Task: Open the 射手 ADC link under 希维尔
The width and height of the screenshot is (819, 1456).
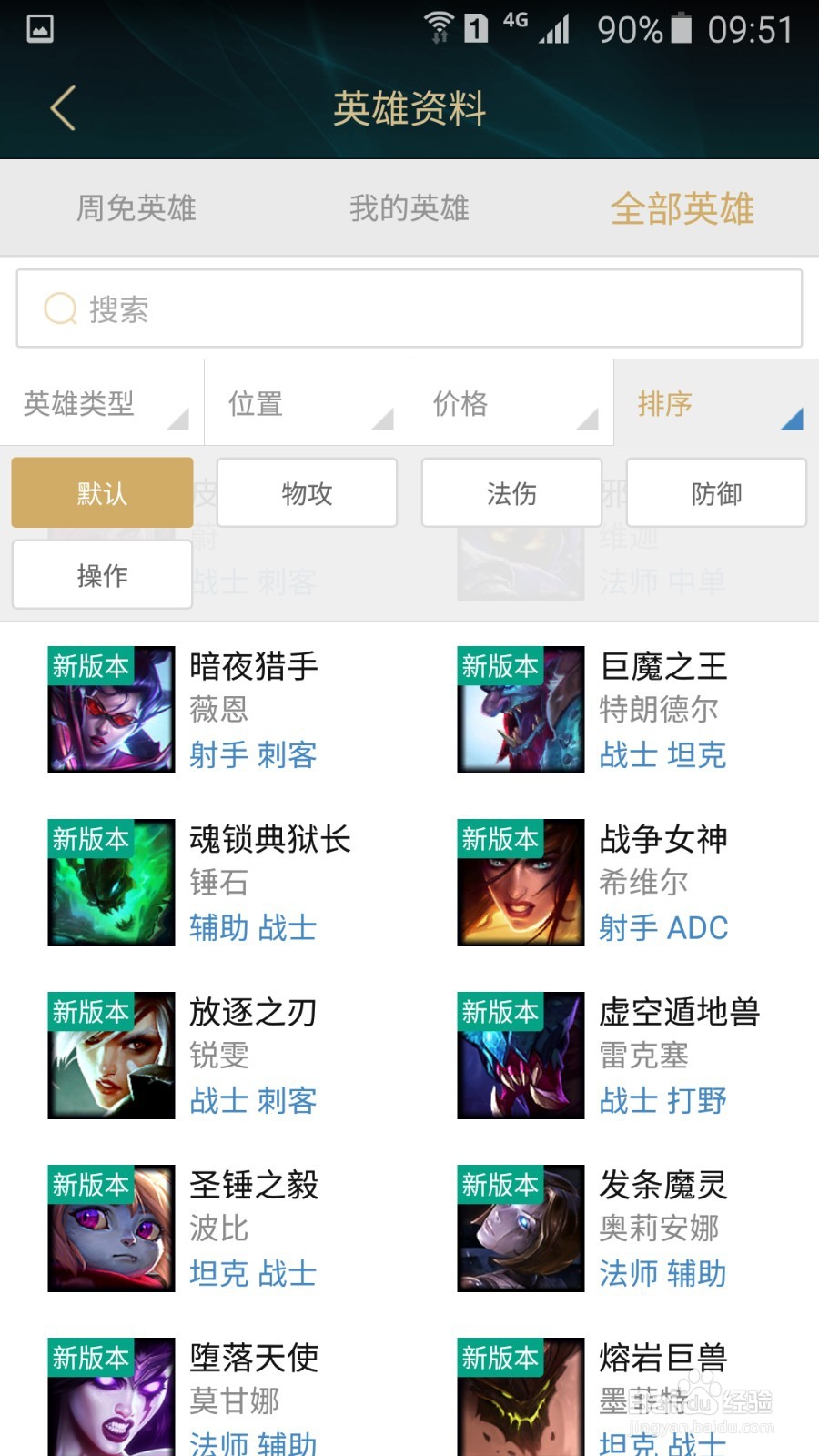Action: (x=664, y=928)
